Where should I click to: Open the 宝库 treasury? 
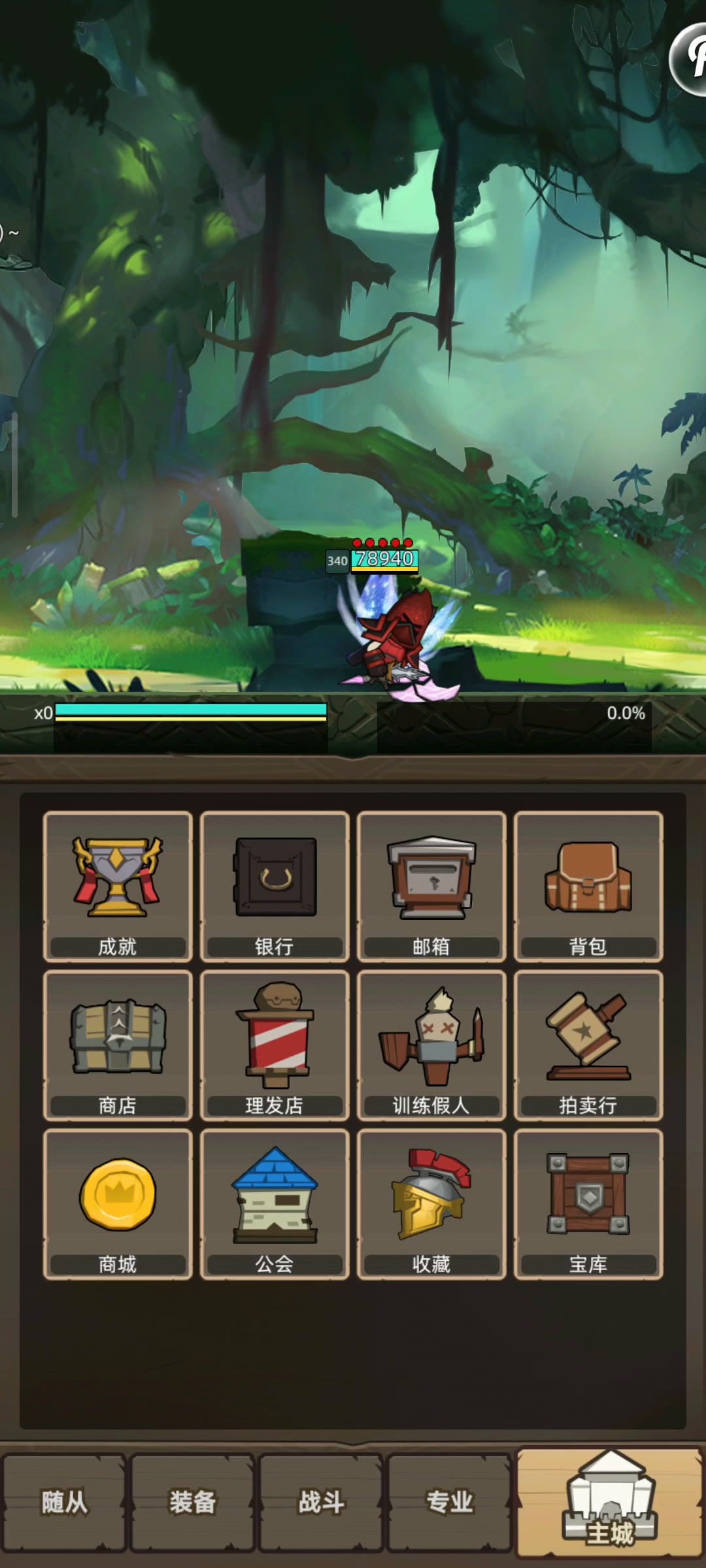click(x=588, y=1204)
